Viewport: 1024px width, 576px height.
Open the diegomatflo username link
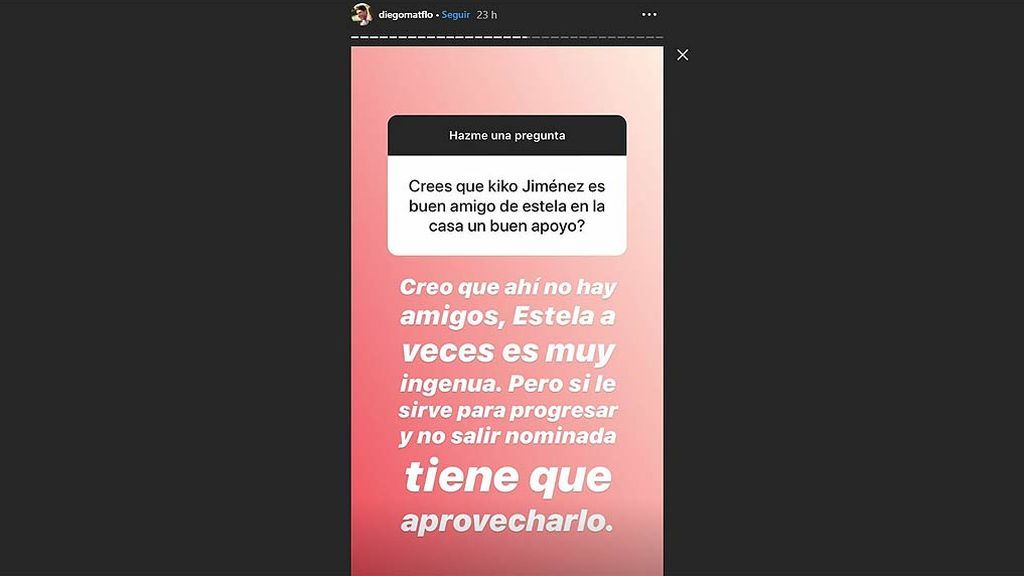pos(405,15)
